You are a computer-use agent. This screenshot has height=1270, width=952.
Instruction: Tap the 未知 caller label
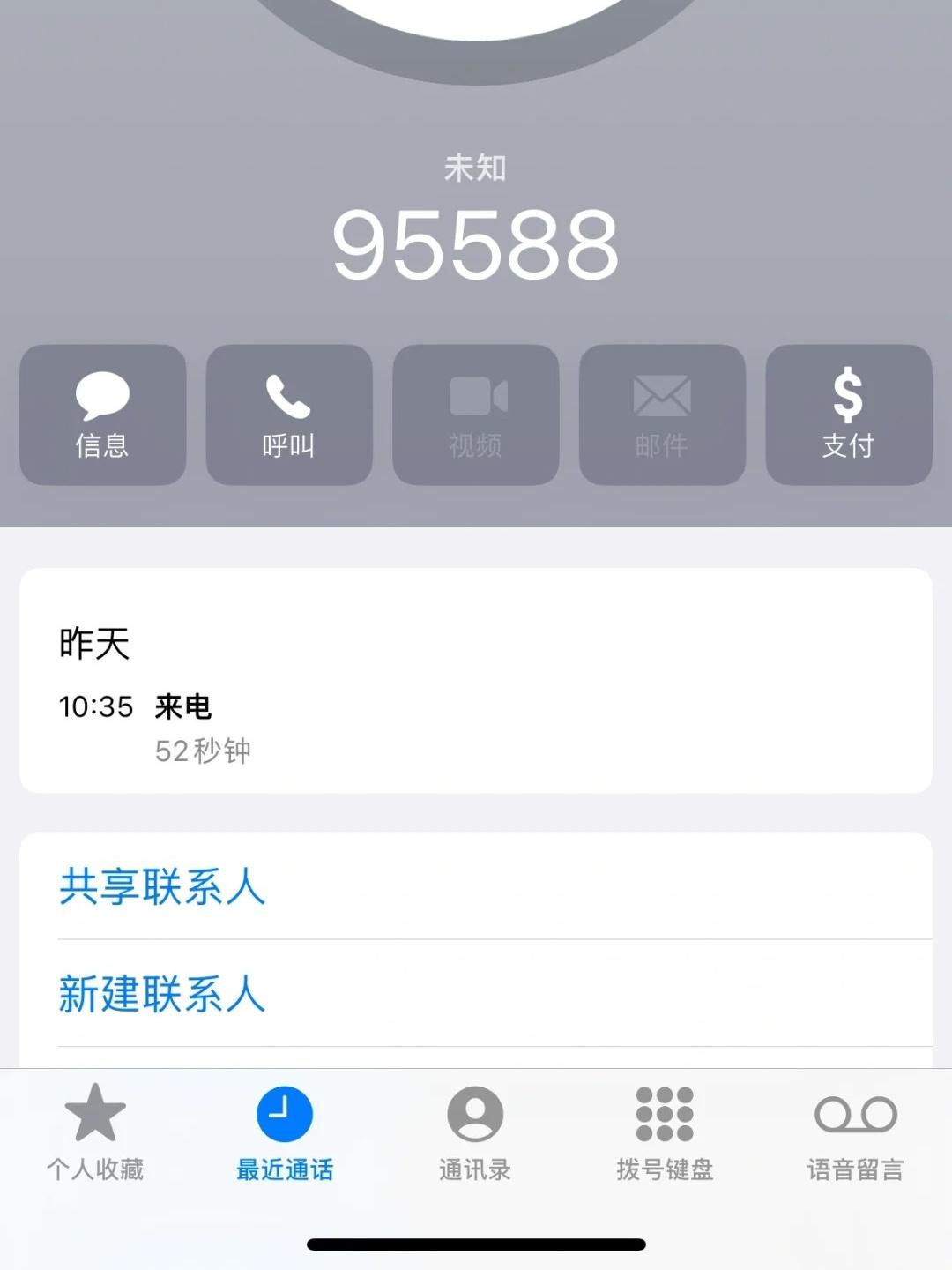(x=476, y=168)
